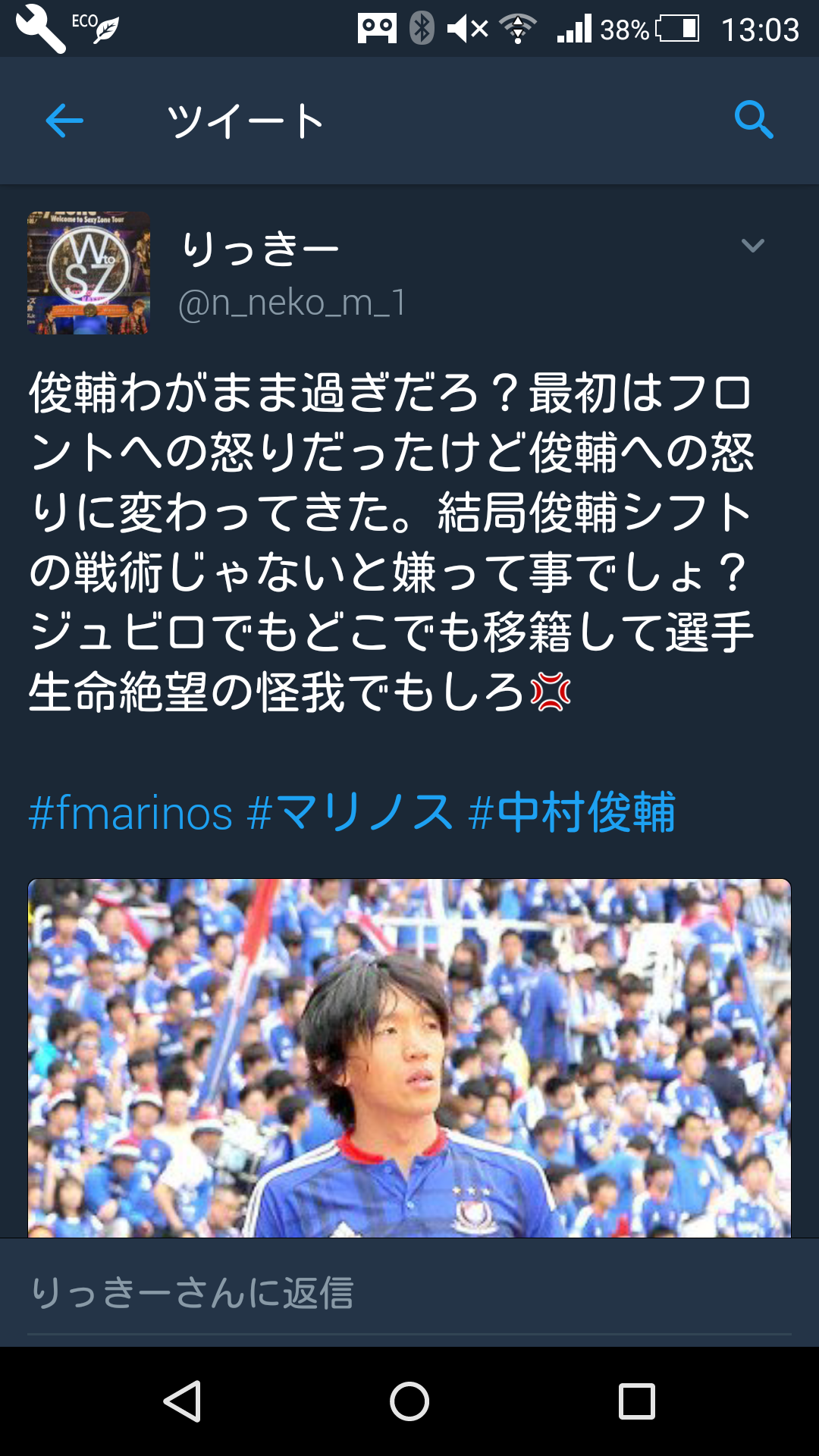Open りっきー's profile picture
This screenshot has height=1456, width=819.
point(89,273)
